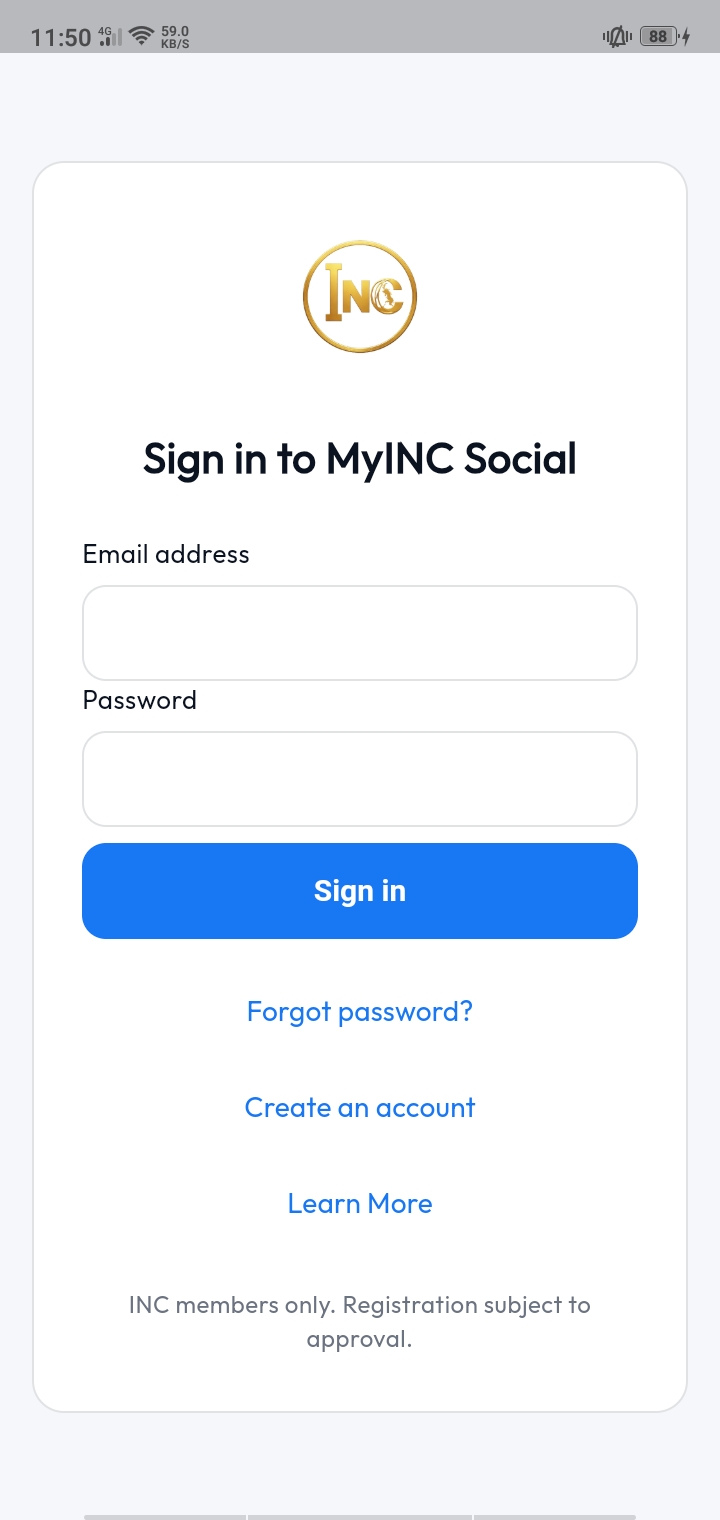Tap the charging bolt icon beside battery
The image size is (720, 1520).
click(685, 36)
